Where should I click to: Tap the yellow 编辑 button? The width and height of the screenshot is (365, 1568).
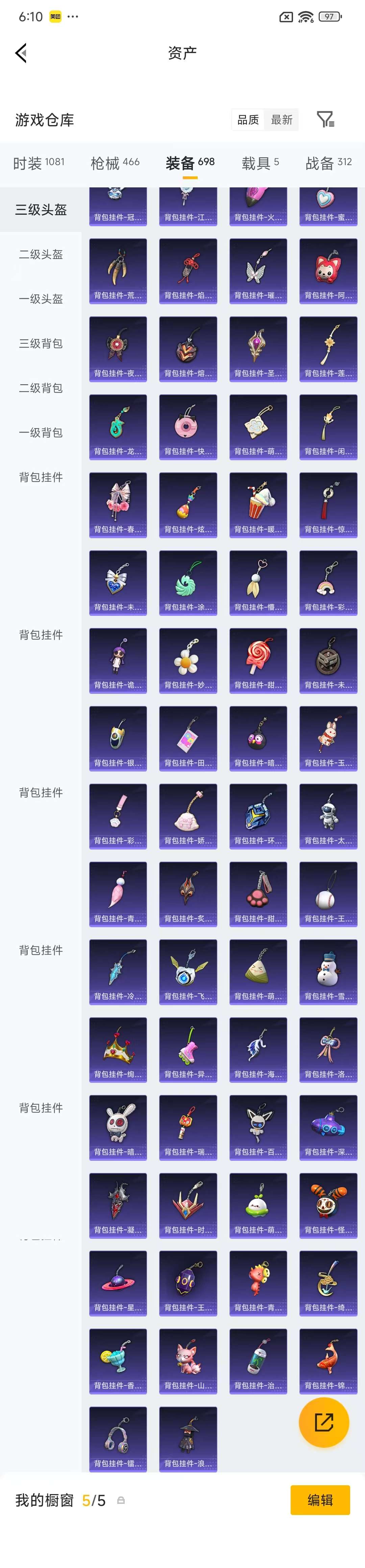pyautogui.click(x=320, y=1500)
